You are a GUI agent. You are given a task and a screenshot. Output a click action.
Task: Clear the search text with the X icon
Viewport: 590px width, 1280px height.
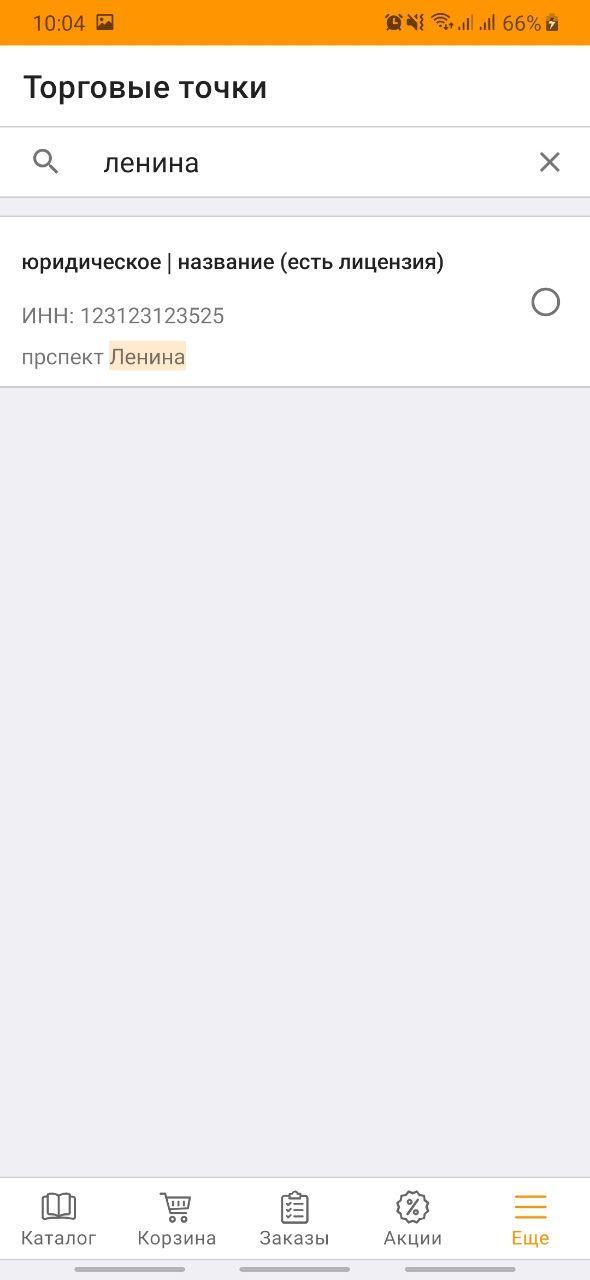[x=549, y=162]
